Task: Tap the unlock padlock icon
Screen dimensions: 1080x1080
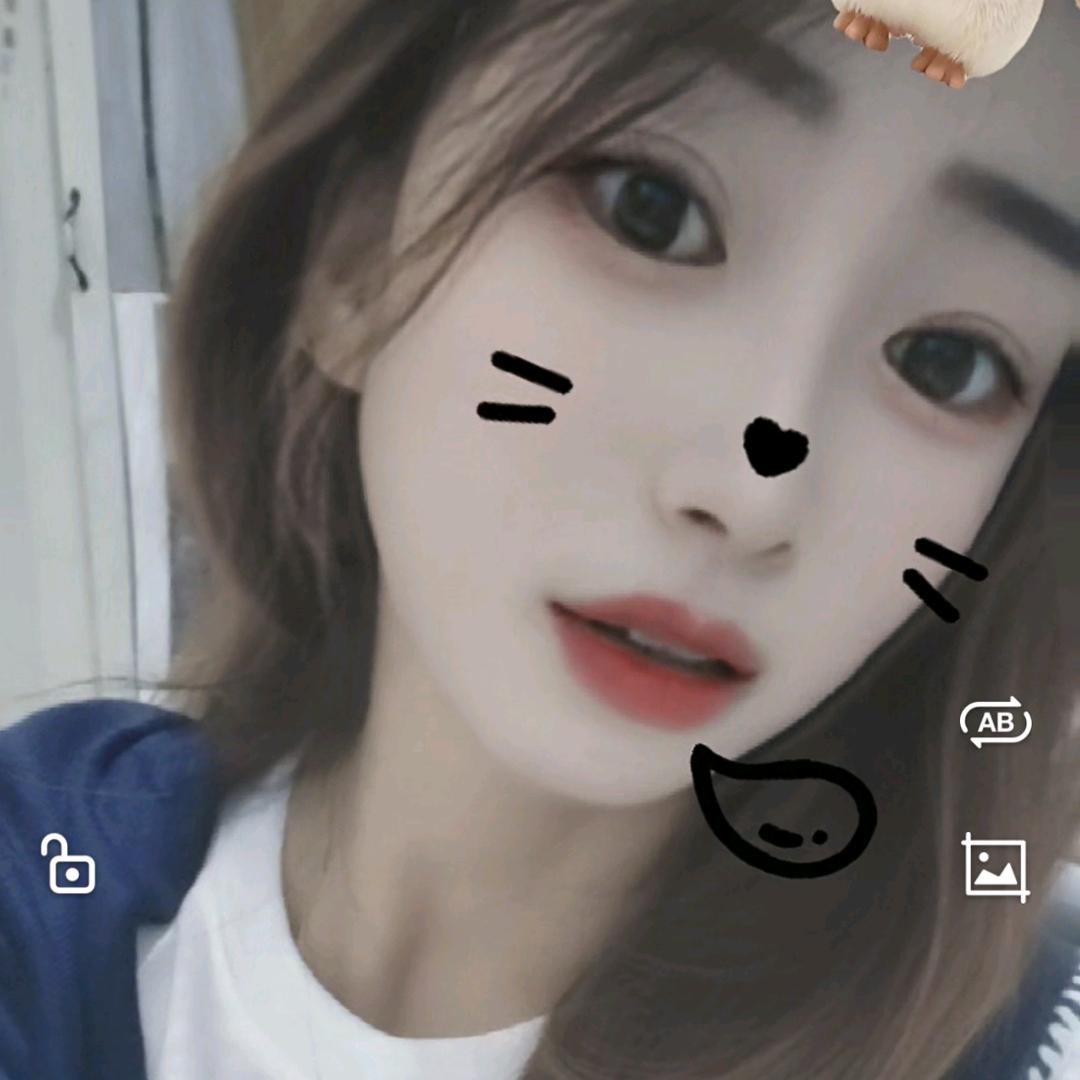Action: tap(68, 865)
